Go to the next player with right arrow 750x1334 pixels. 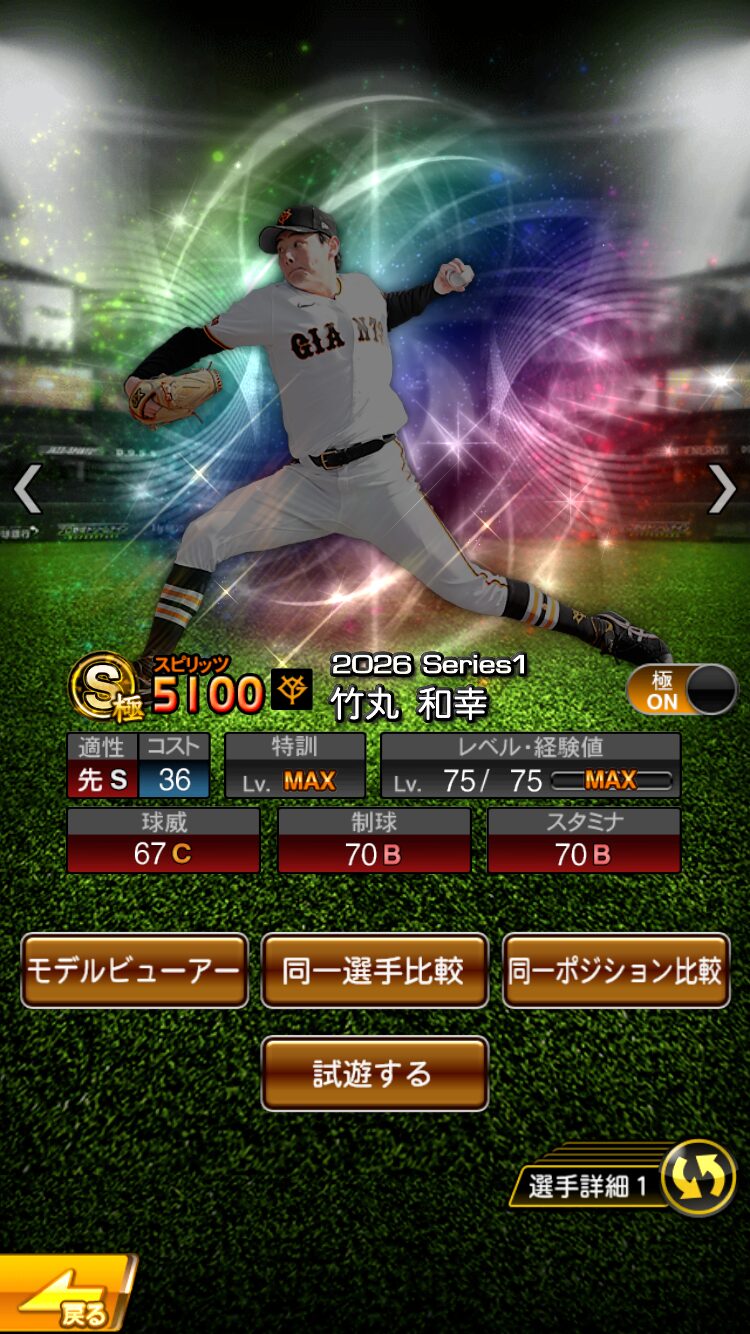722,490
